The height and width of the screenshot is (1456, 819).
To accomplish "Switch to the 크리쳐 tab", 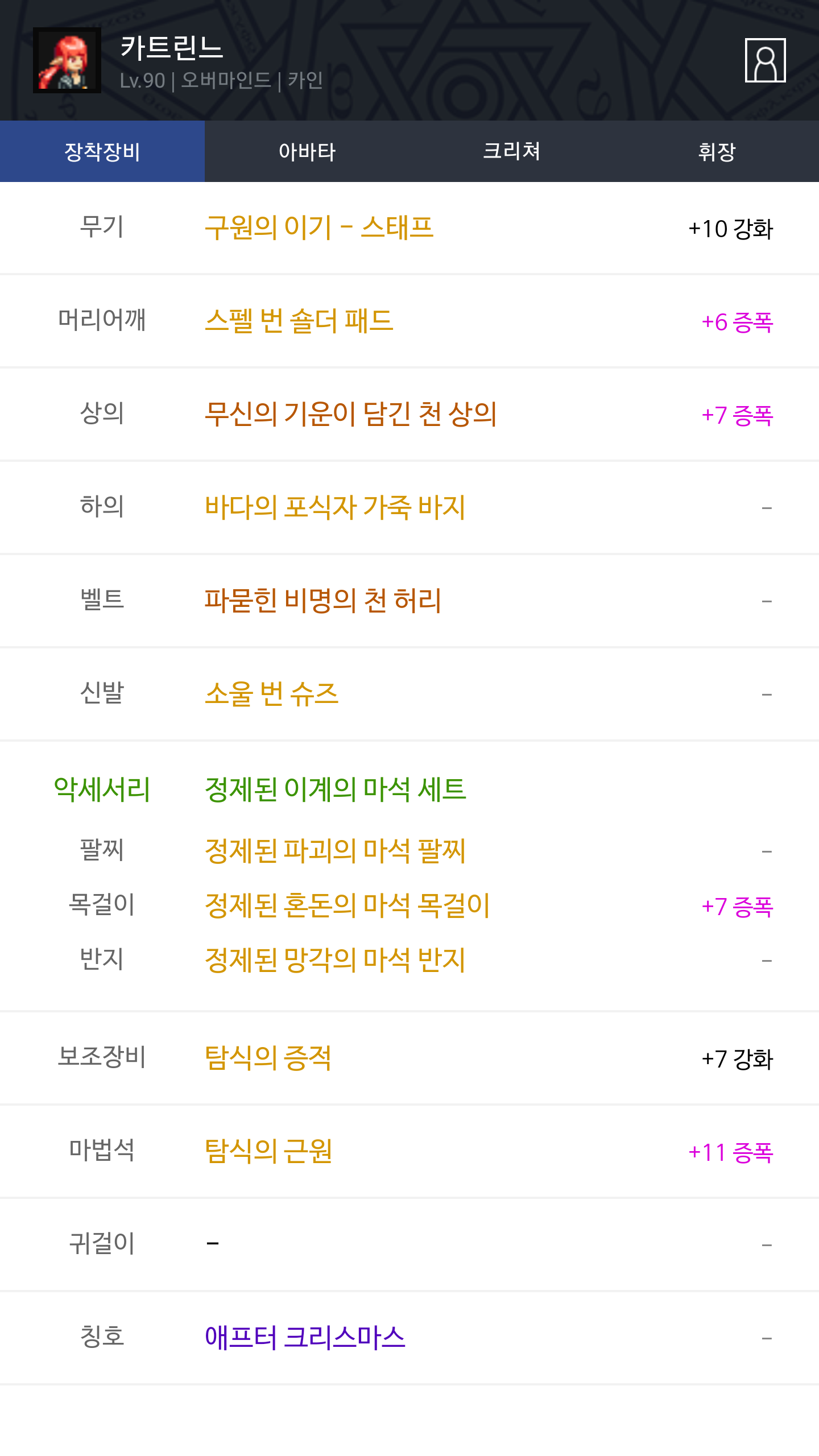I will (512, 151).
